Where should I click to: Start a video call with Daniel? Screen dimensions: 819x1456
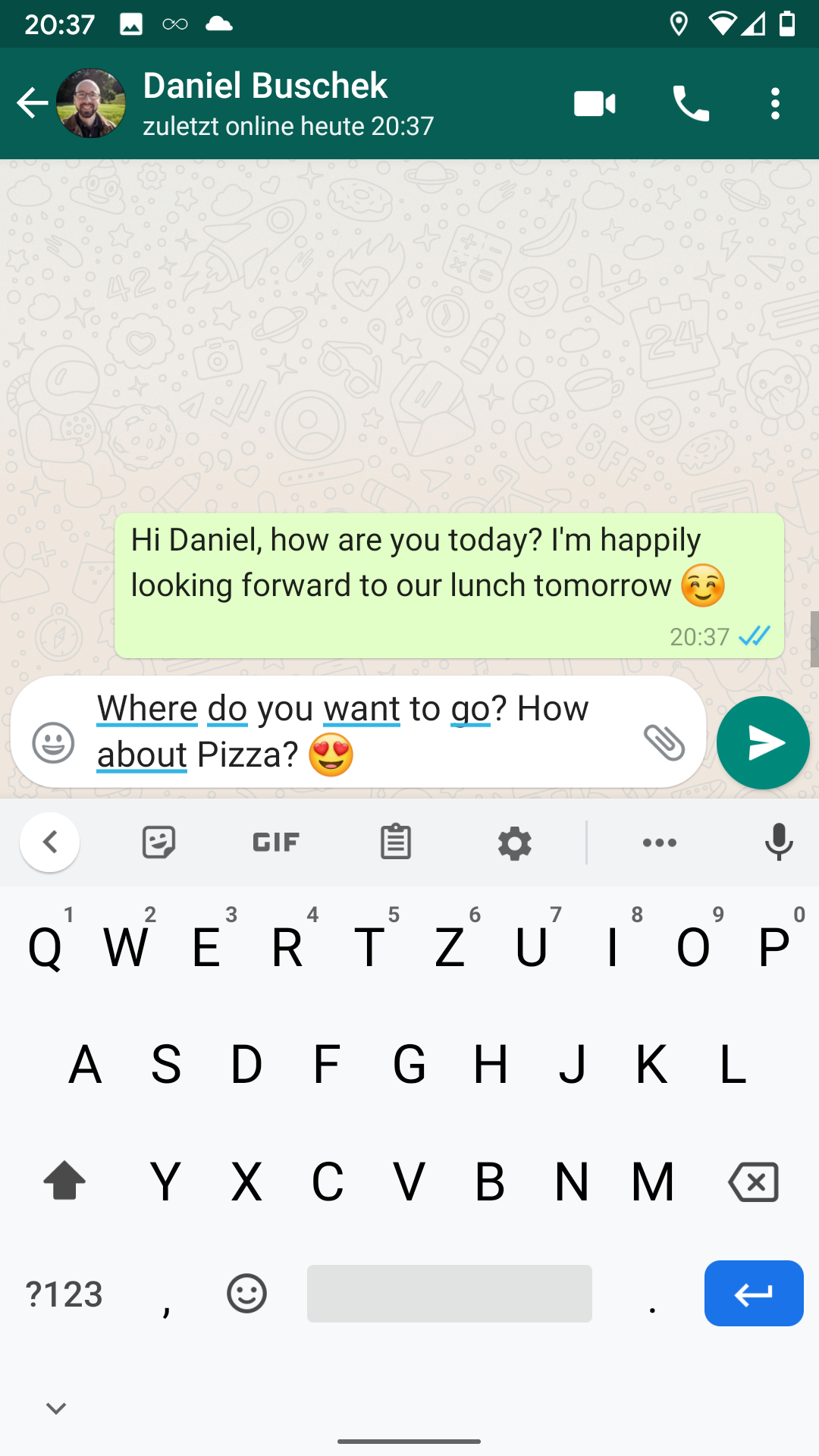pos(595,103)
